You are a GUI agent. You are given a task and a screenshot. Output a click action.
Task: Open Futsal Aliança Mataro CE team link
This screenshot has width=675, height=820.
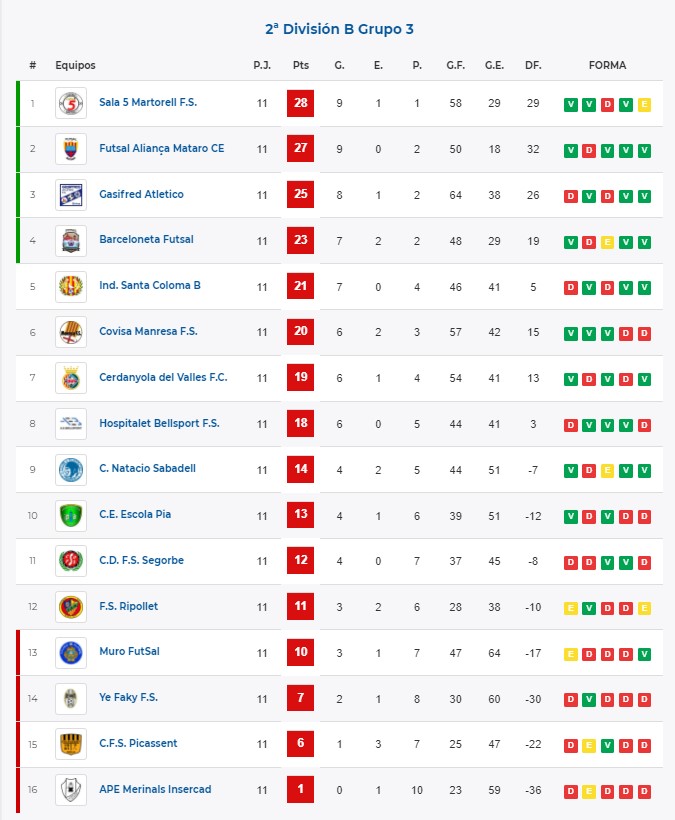point(162,149)
